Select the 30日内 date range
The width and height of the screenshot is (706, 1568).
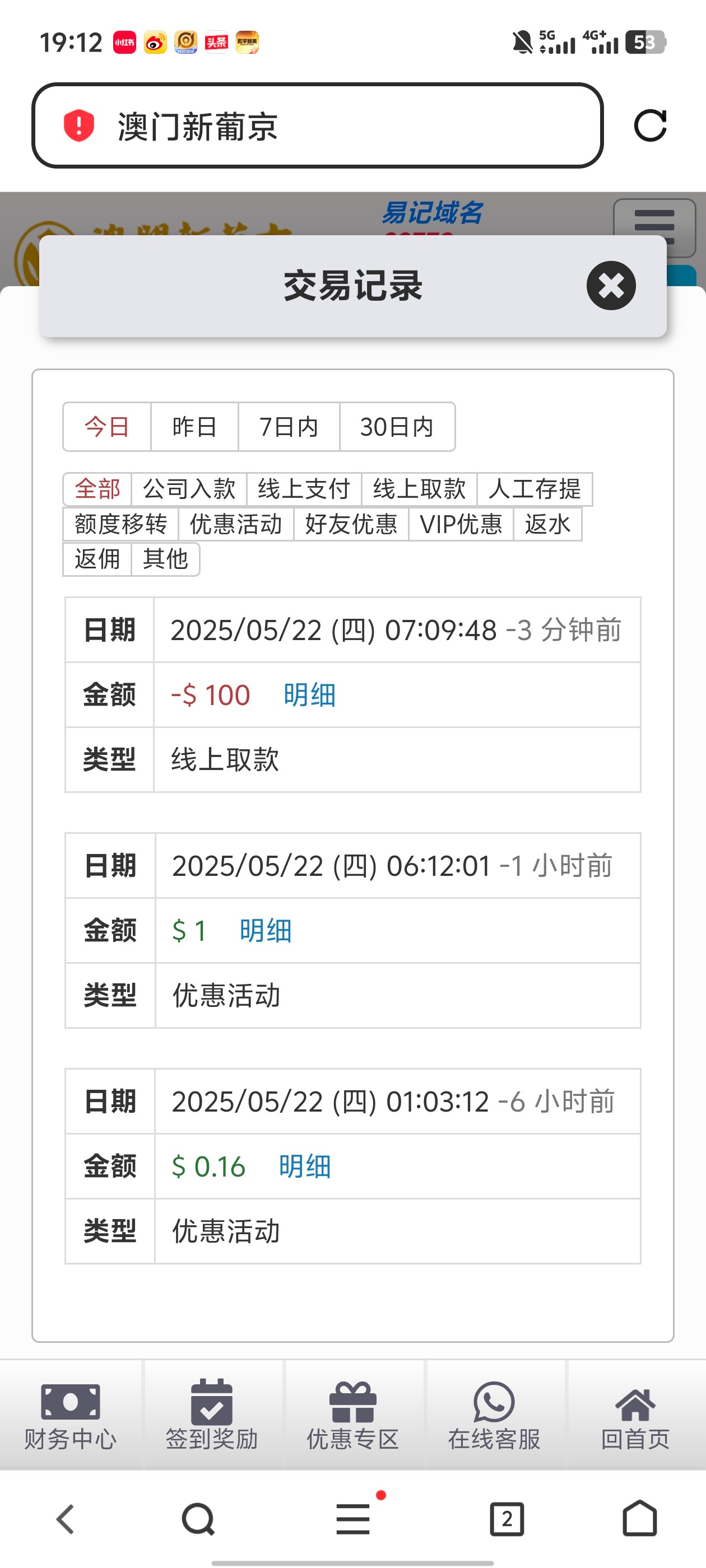[397, 427]
